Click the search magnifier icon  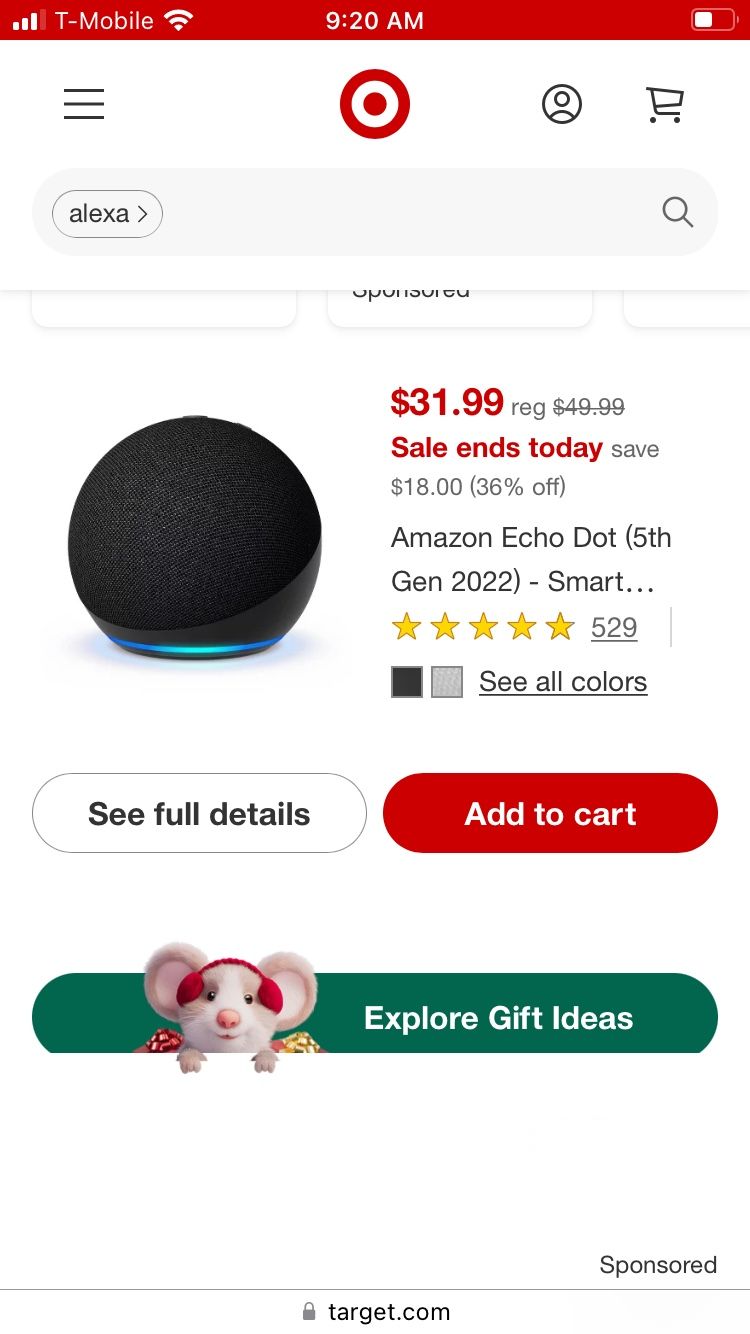tap(677, 212)
